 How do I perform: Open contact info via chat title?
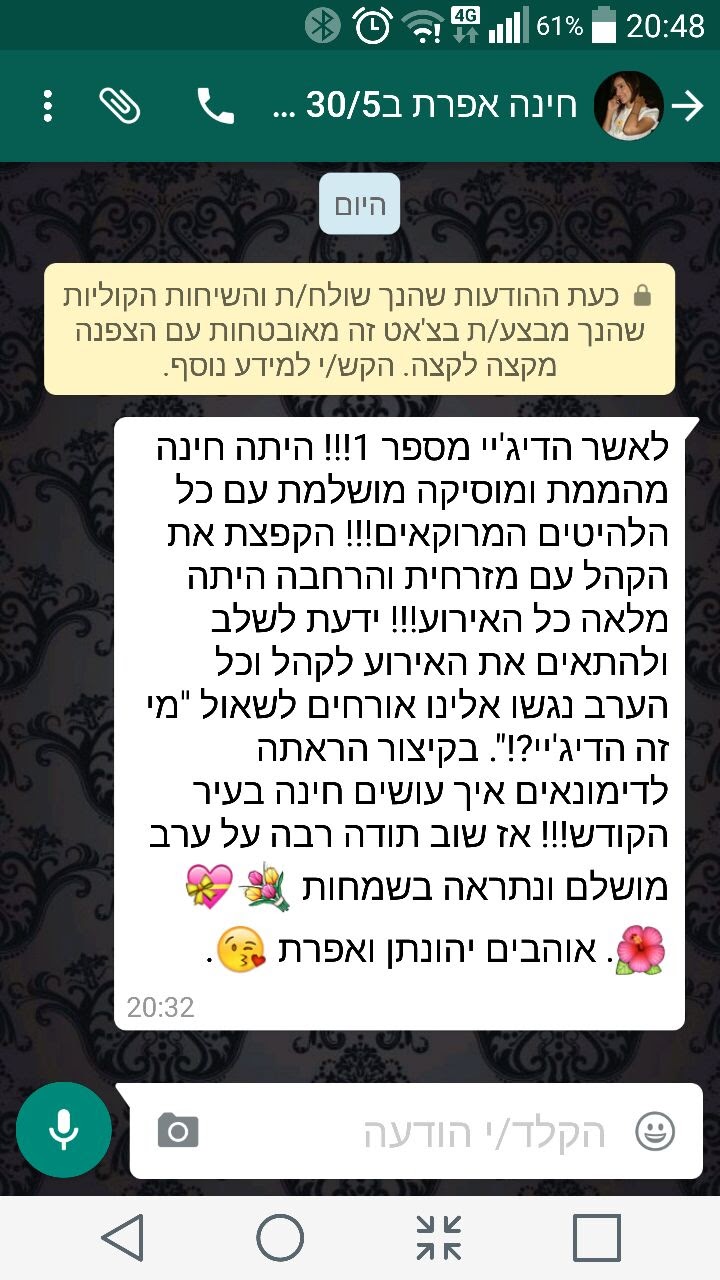click(425, 106)
